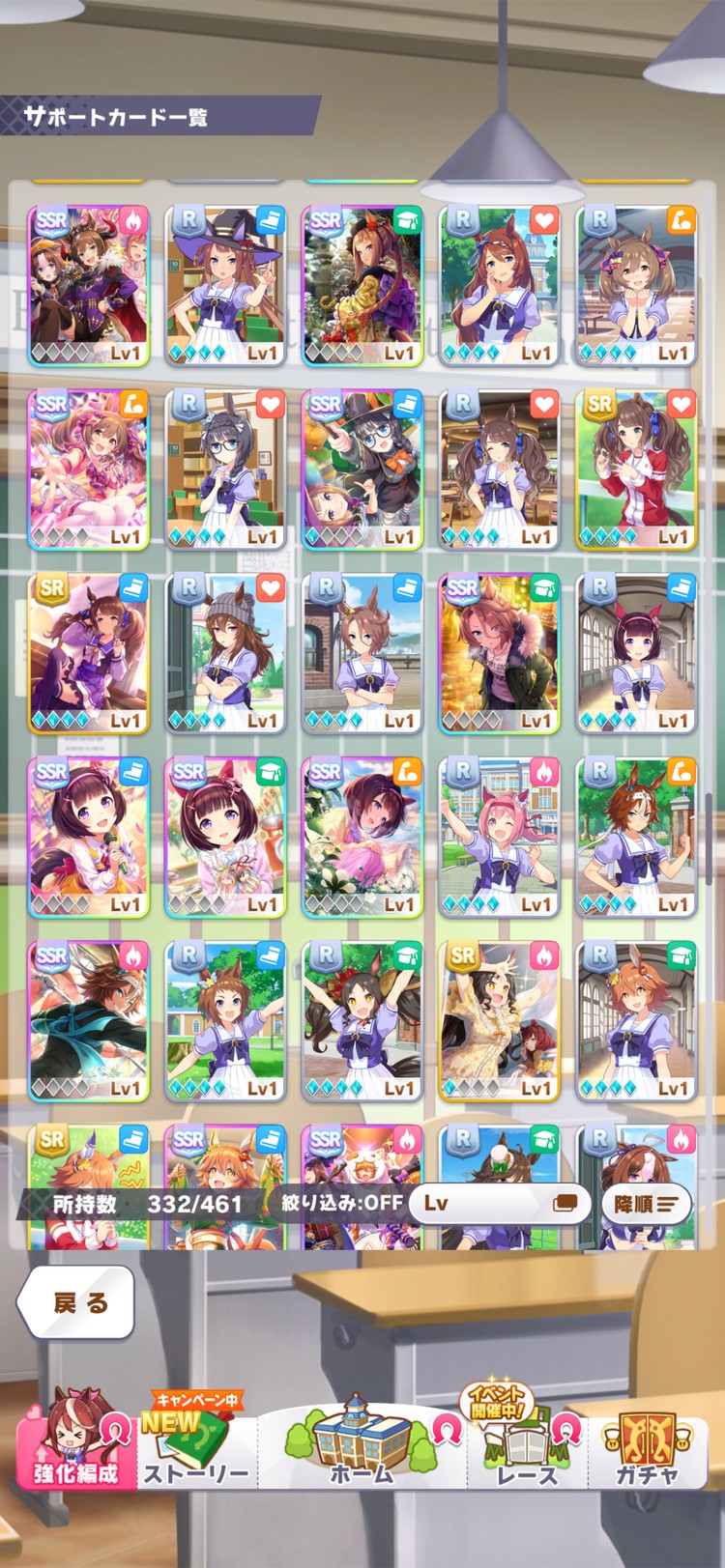View the R gray beanie girl card

pos(225,653)
